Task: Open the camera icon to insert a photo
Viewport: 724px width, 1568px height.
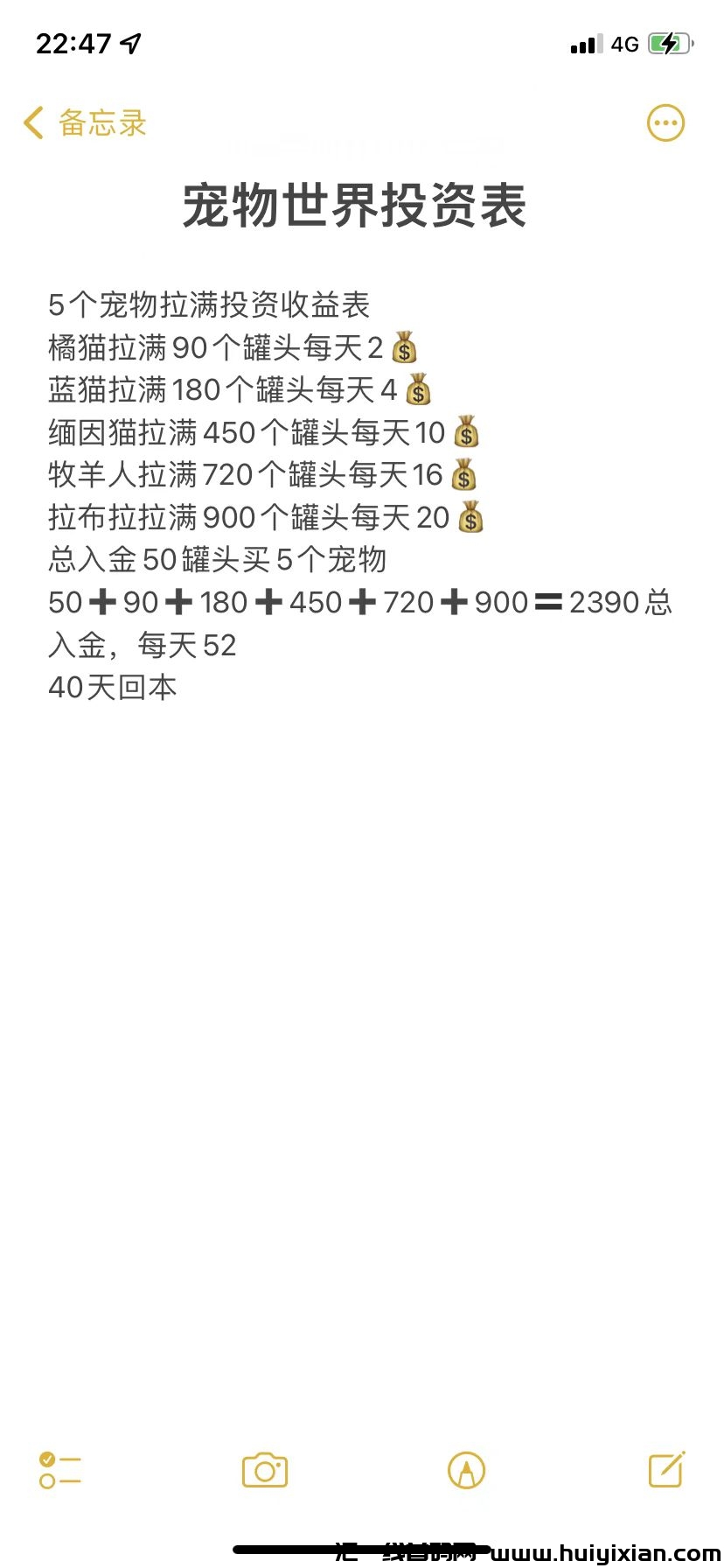Action: click(265, 1470)
